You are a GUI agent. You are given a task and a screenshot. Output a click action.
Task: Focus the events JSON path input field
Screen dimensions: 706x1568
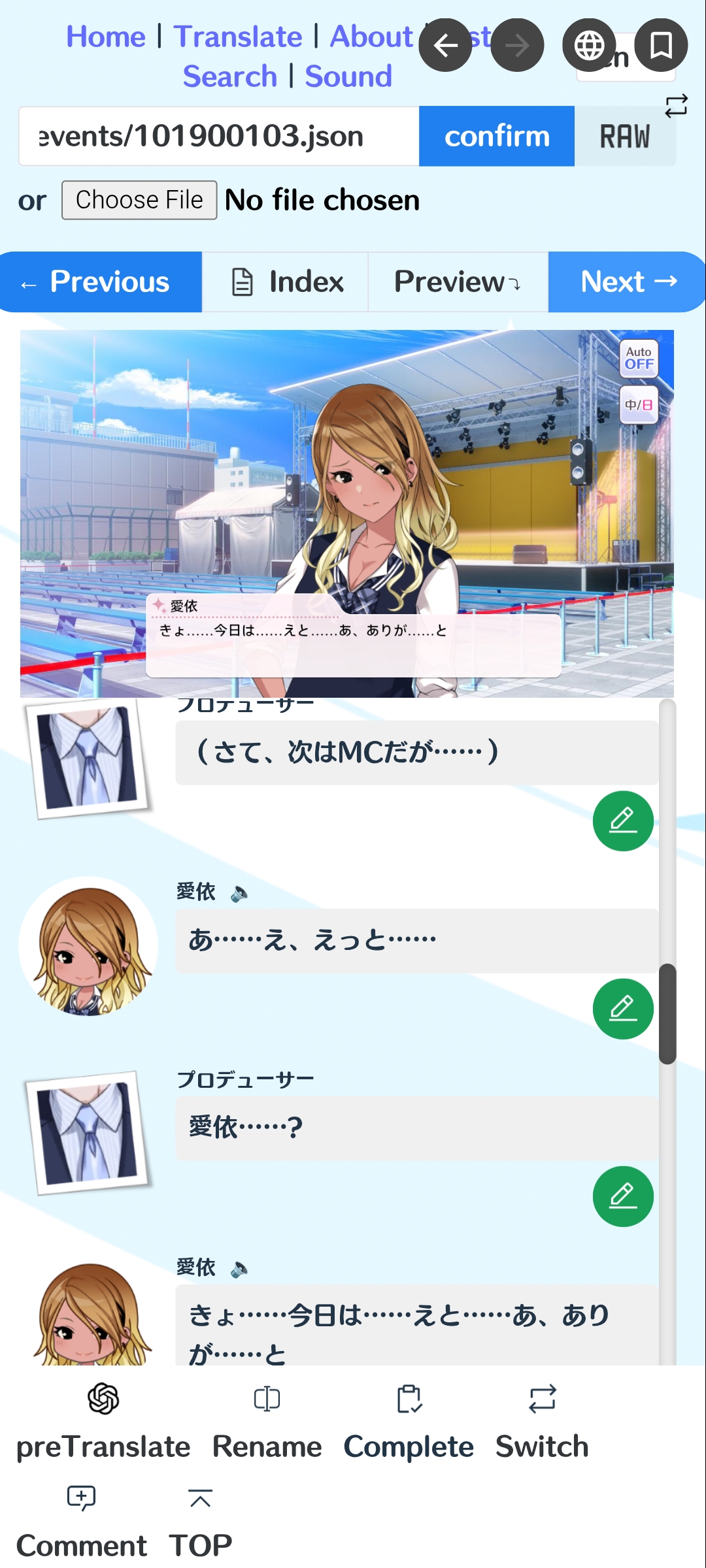[219, 136]
